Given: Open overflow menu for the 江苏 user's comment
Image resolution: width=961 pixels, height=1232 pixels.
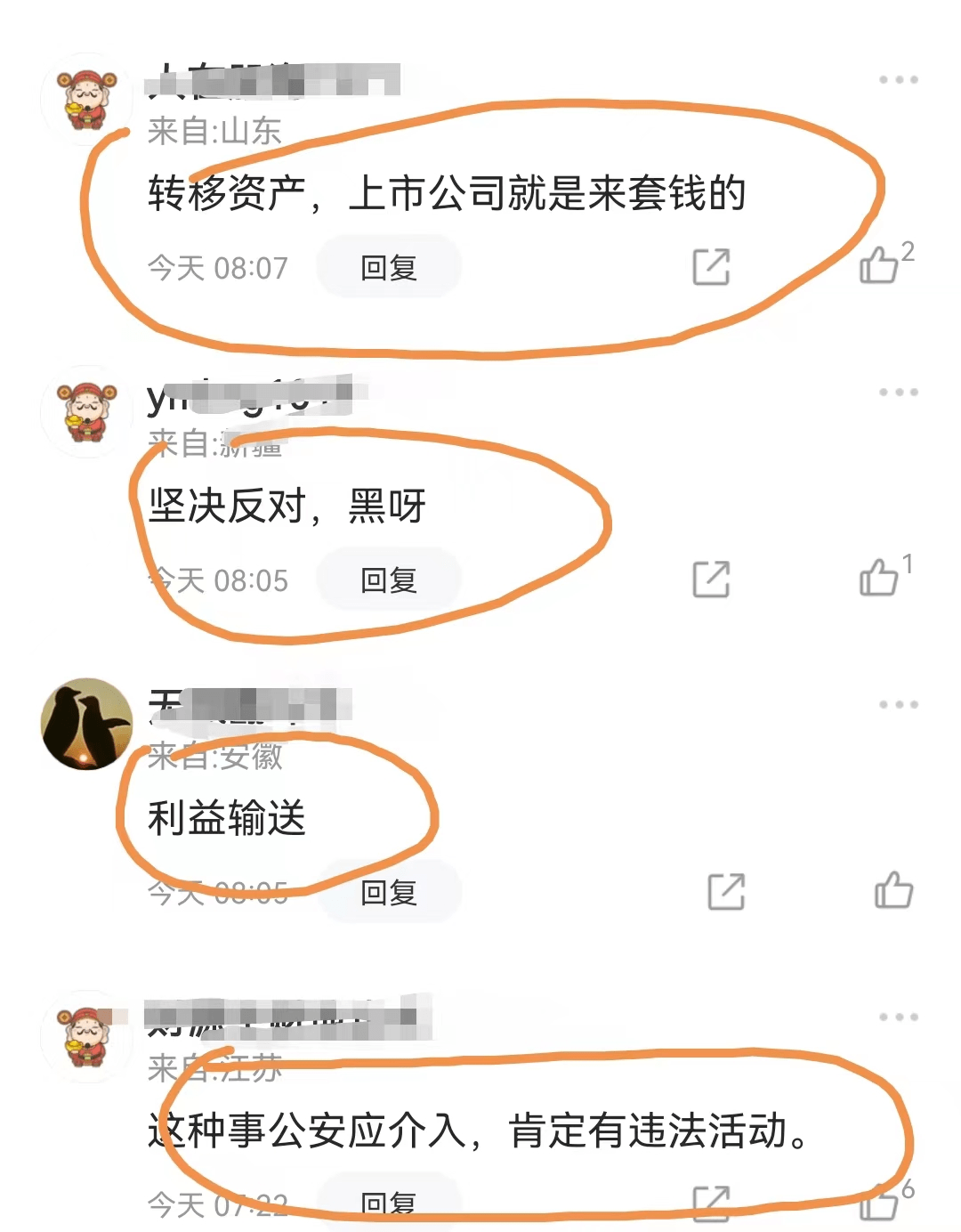Looking at the screenshot, I should point(898,1017).
